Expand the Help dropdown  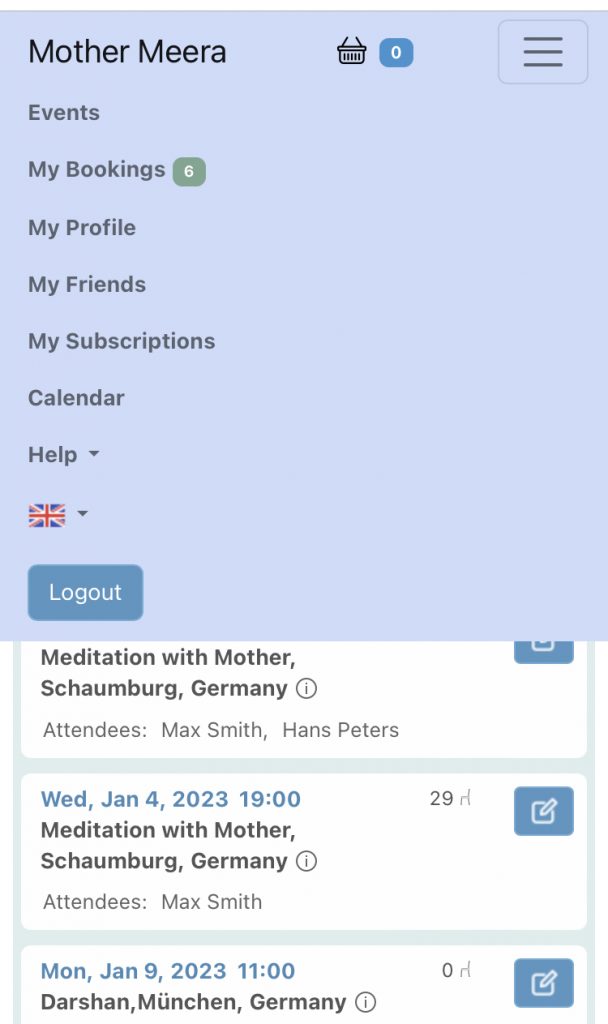[63, 455]
